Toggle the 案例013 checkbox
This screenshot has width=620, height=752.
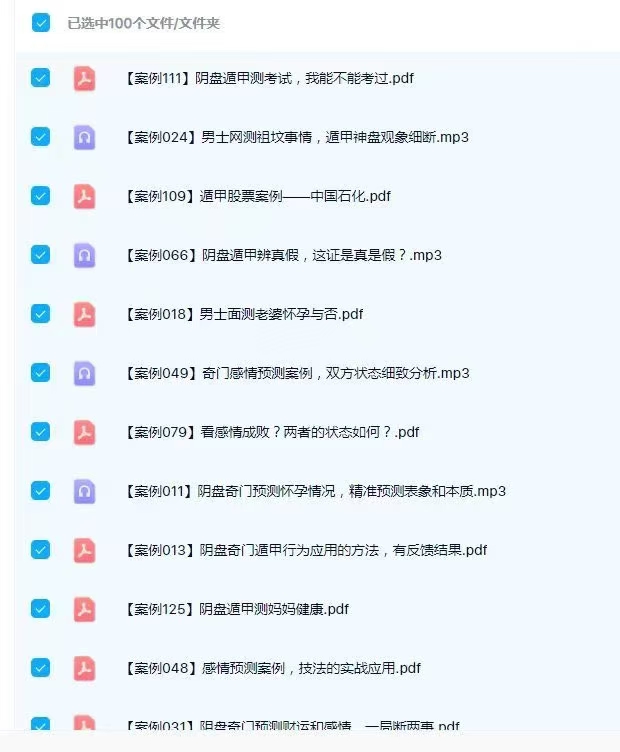40,550
